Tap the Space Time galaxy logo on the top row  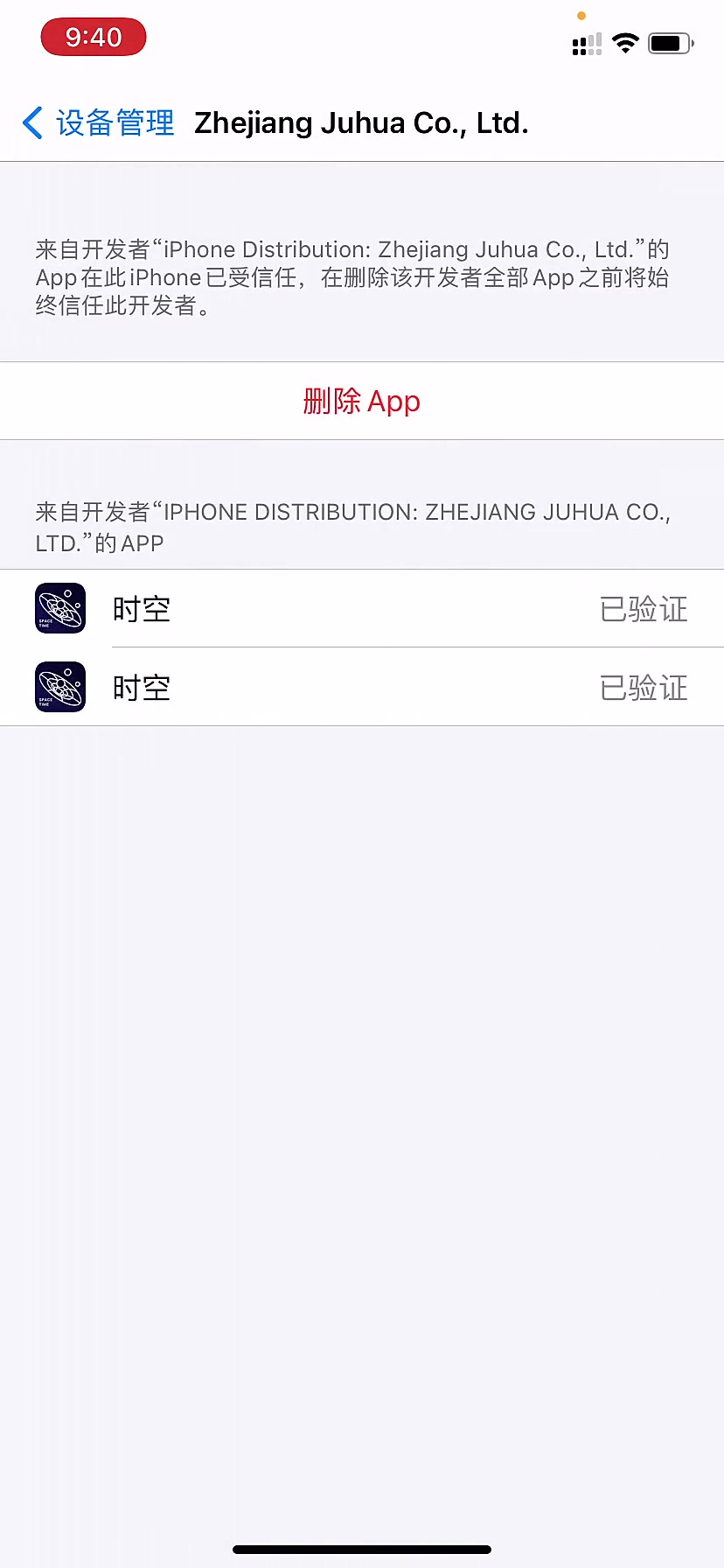(59, 607)
